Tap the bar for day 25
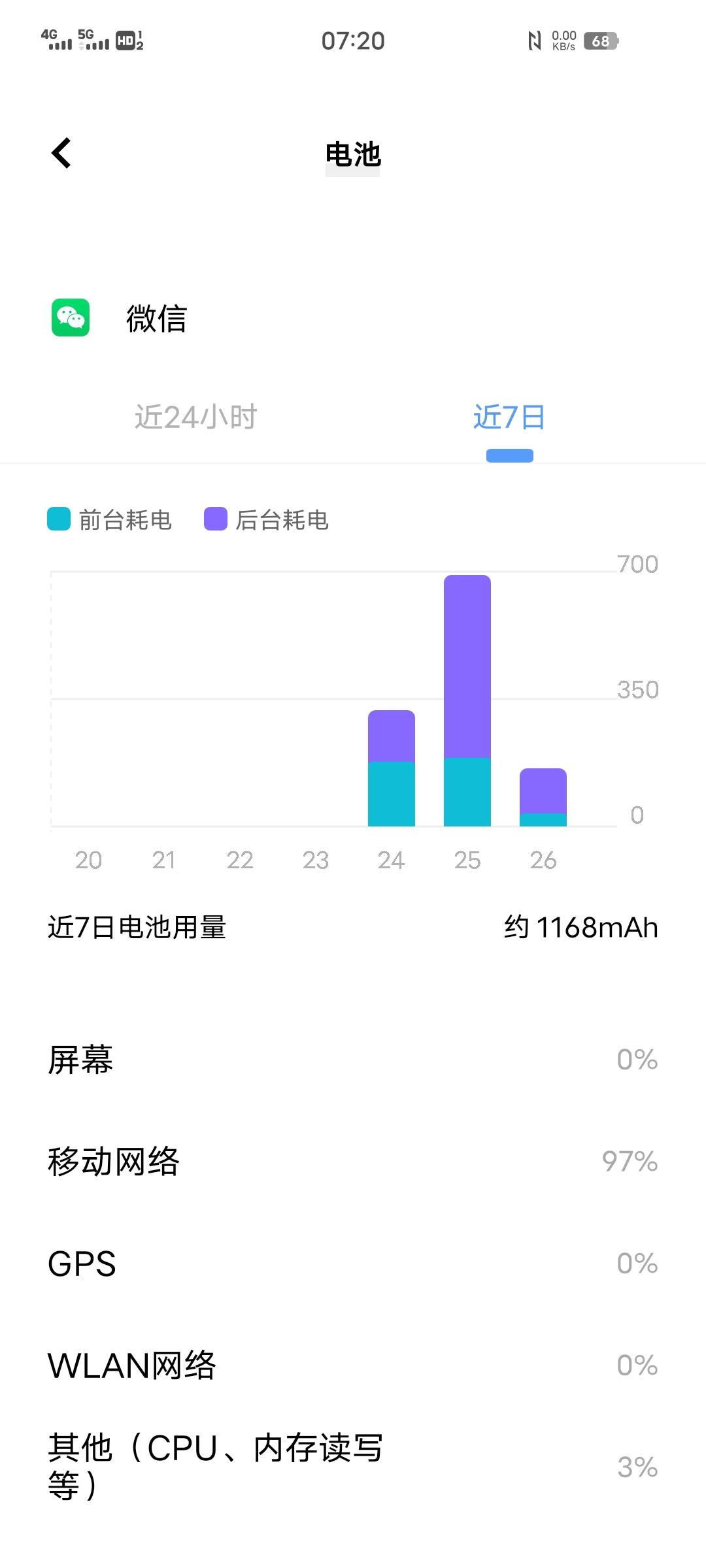Viewport: 706px width, 1568px height. point(467,700)
